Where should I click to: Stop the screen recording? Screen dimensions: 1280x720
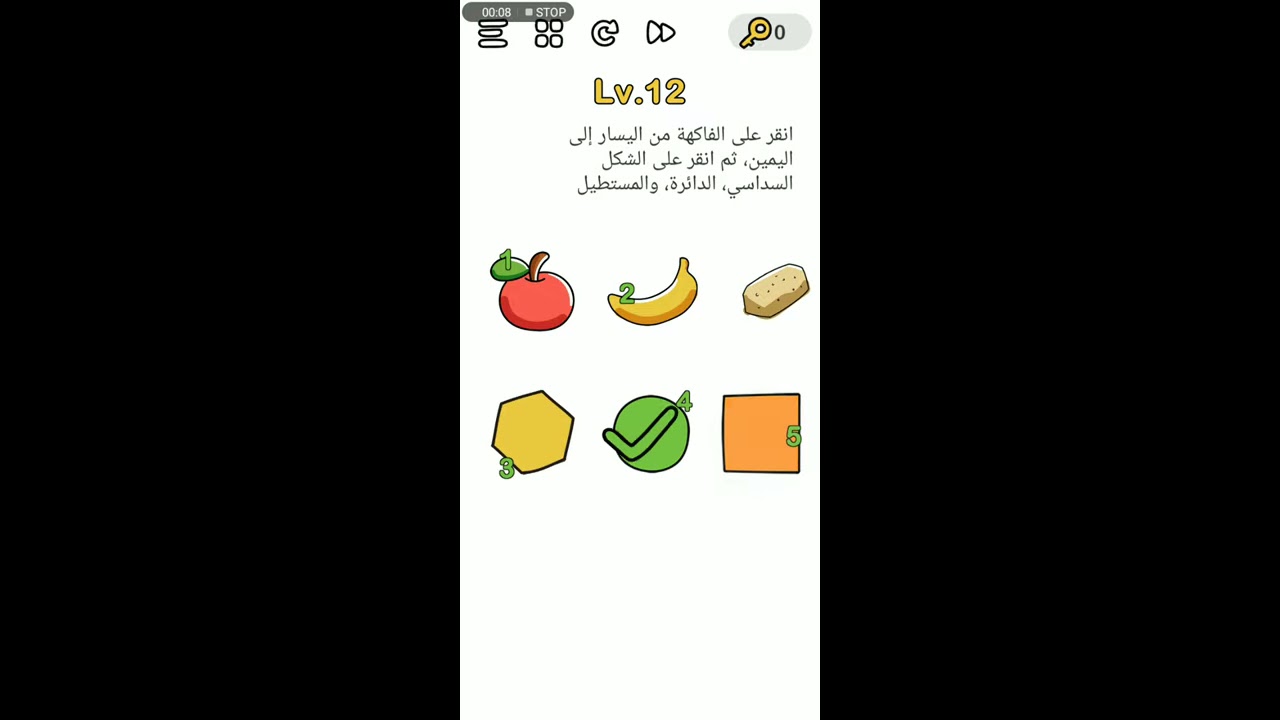tap(546, 12)
